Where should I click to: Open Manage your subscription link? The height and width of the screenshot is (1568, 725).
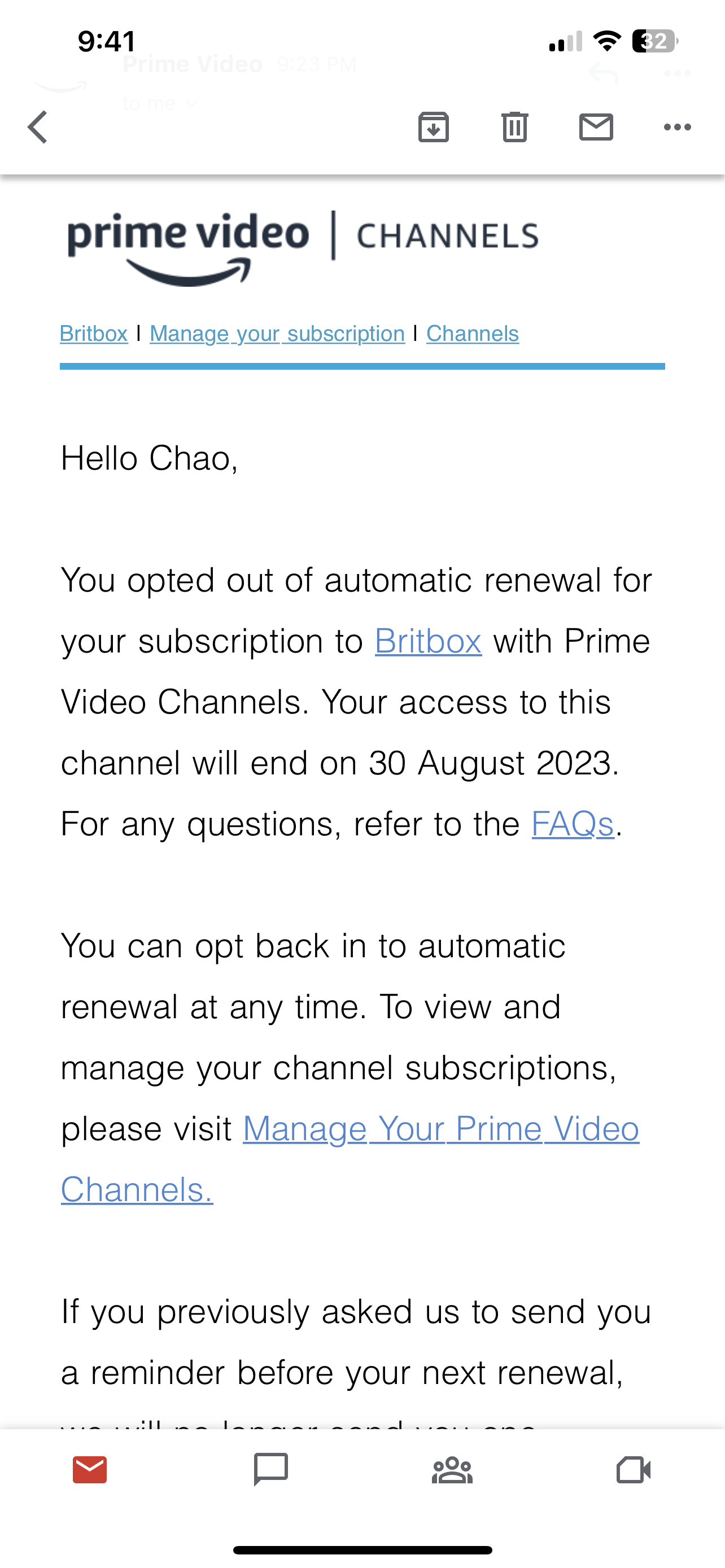[x=277, y=334]
